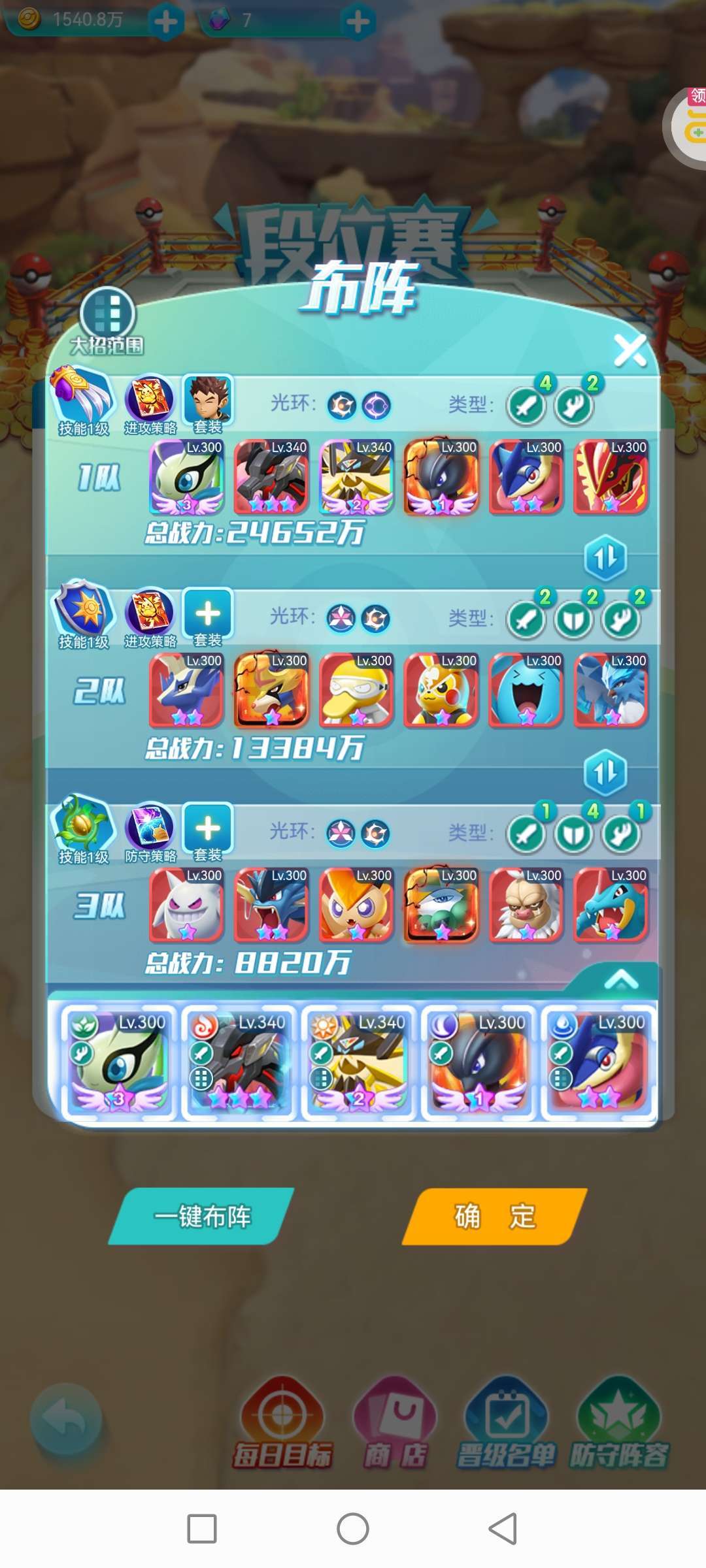Go back with the system navigation back button
The image size is (706, 1568).
coord(503,1529)
